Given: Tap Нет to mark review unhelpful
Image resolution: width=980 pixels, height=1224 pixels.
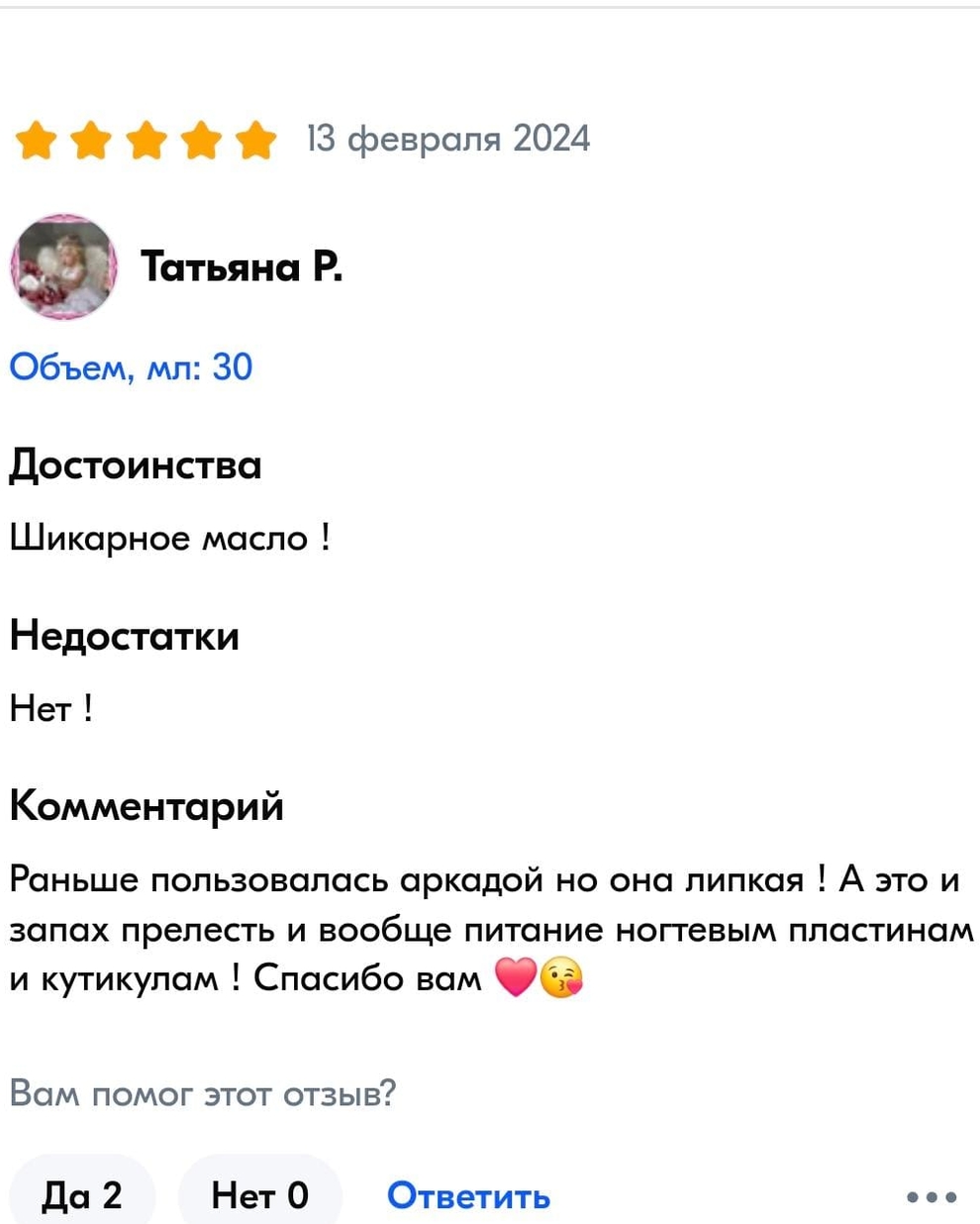Looking at the screenshot, I should click(259, 1194).
